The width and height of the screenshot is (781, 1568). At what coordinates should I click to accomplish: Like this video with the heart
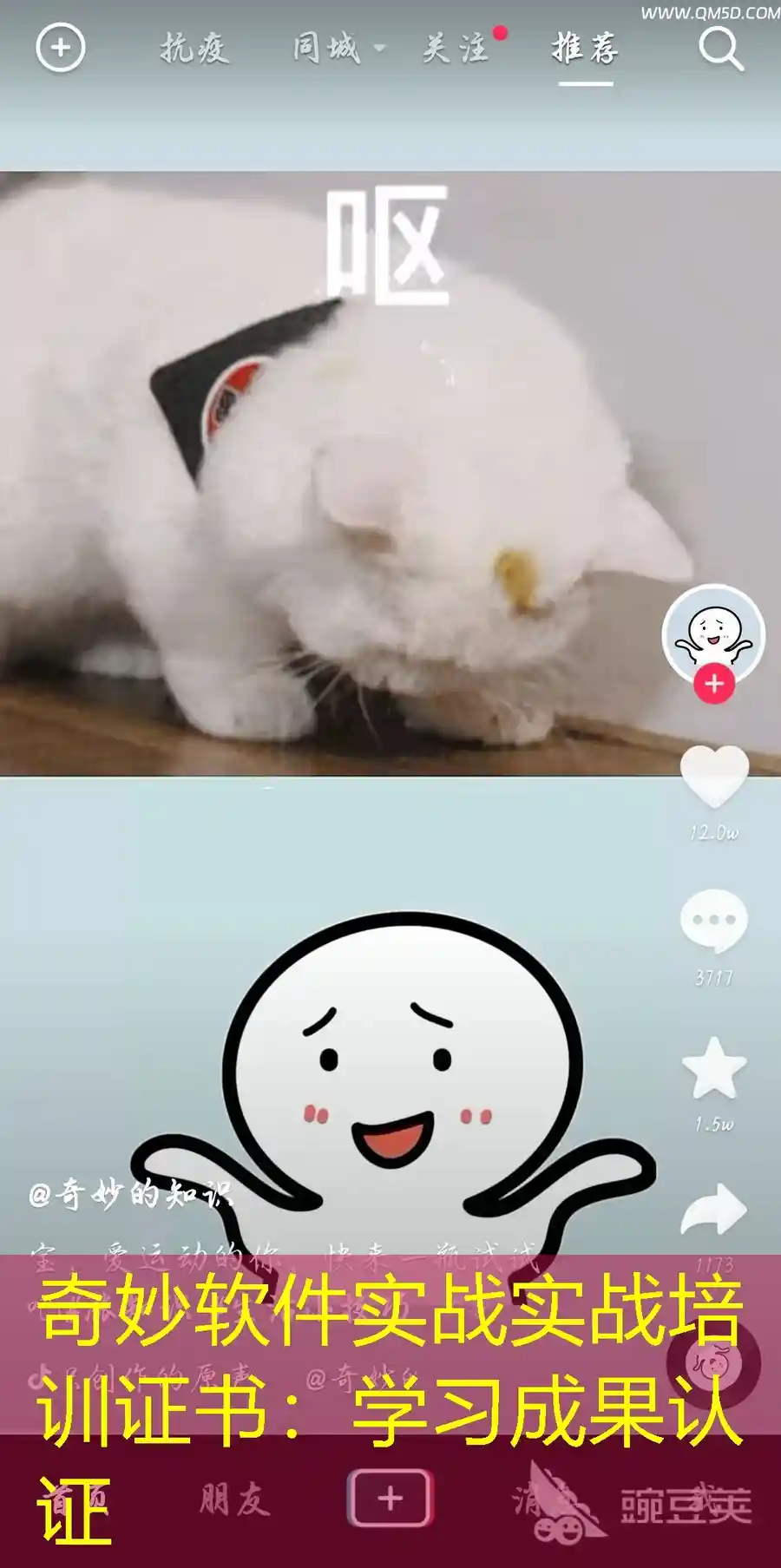(x=713, y=775)
